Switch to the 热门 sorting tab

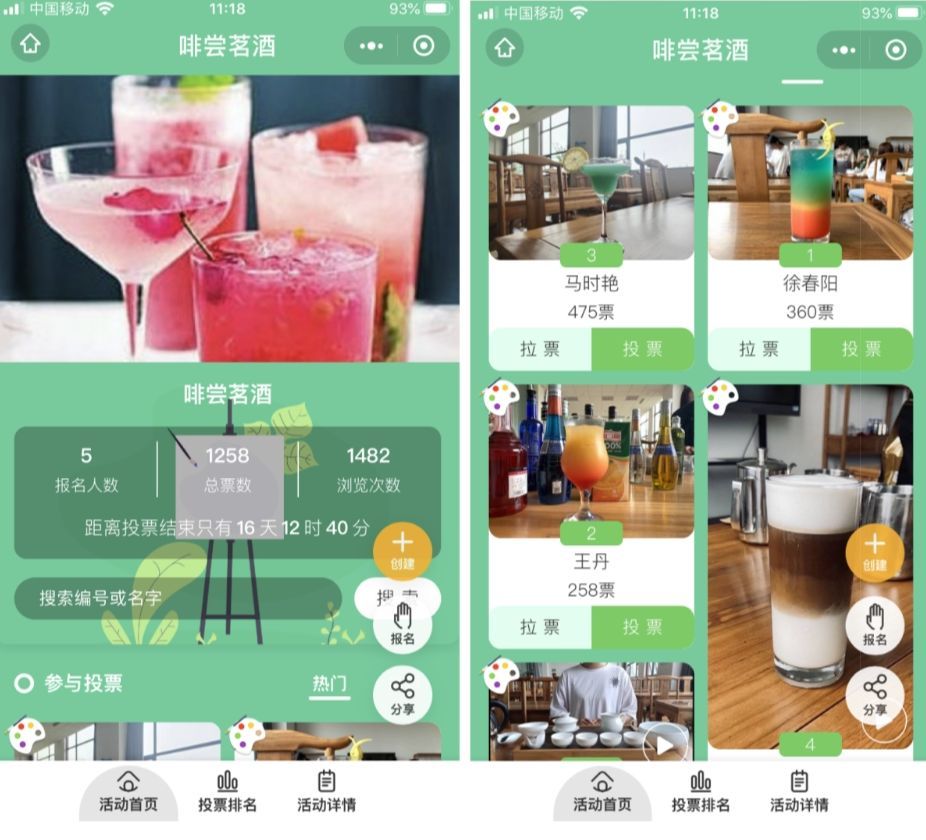(329, 684)
